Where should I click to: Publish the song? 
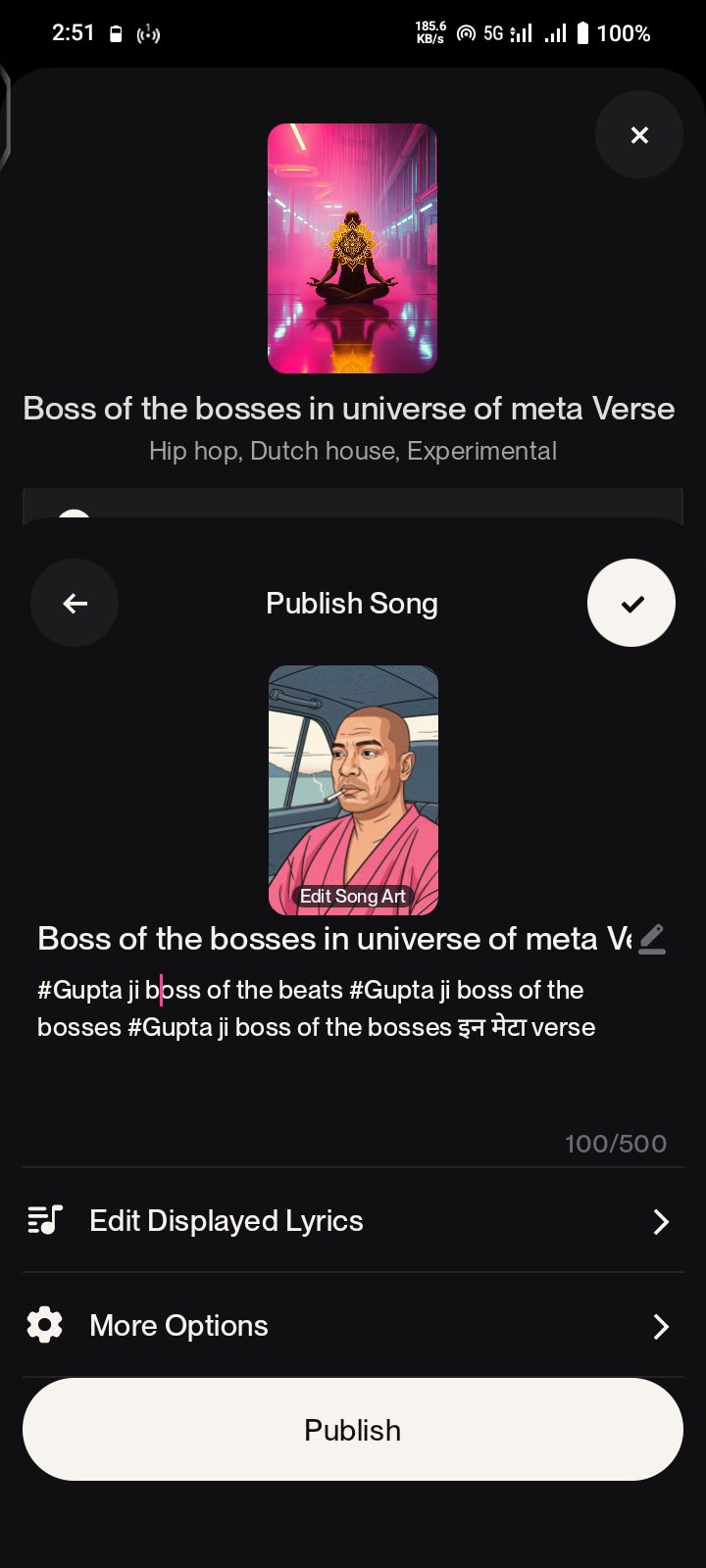(353, 1430)
